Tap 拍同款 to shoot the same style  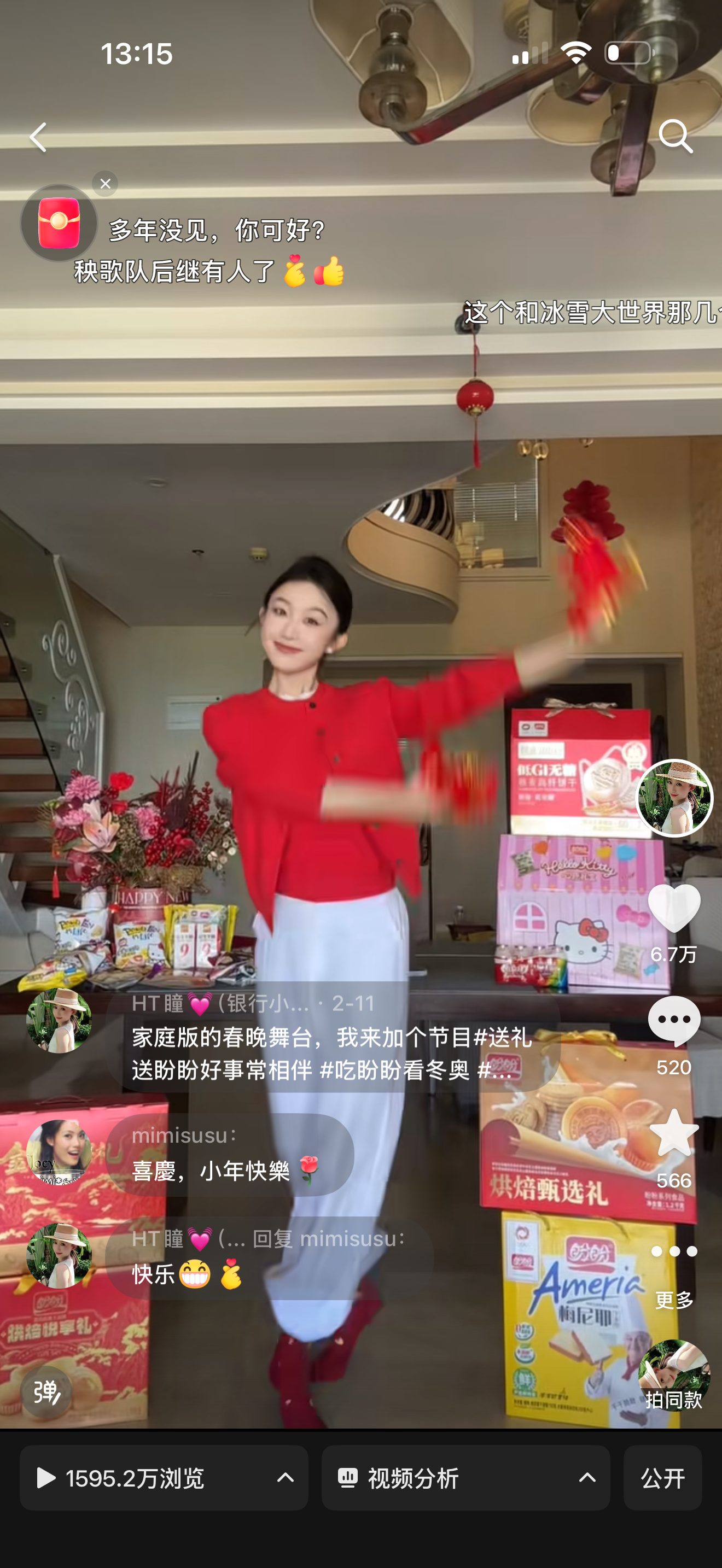tap(674, 1376)
